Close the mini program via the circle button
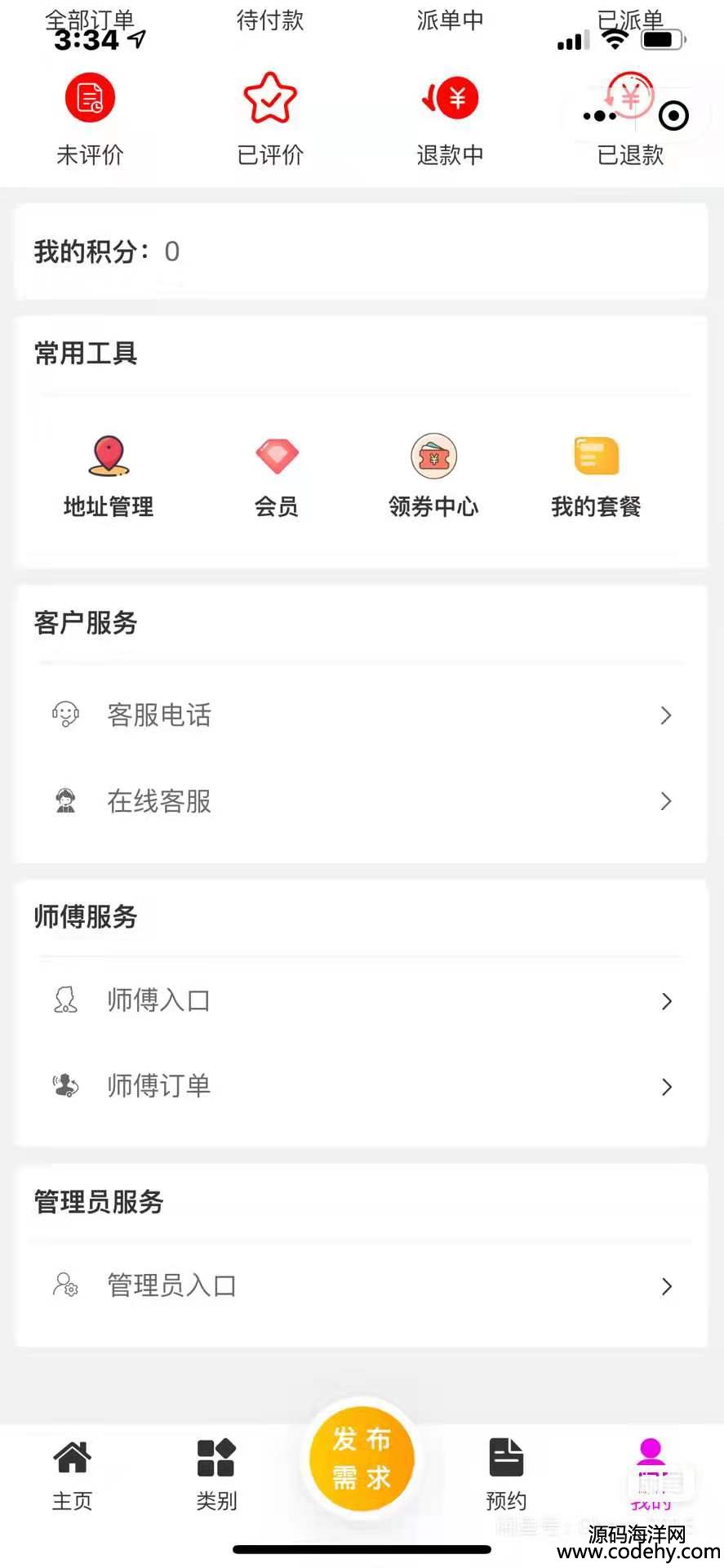The width and height of the screenshot is (724, 1568). [673, 116]
